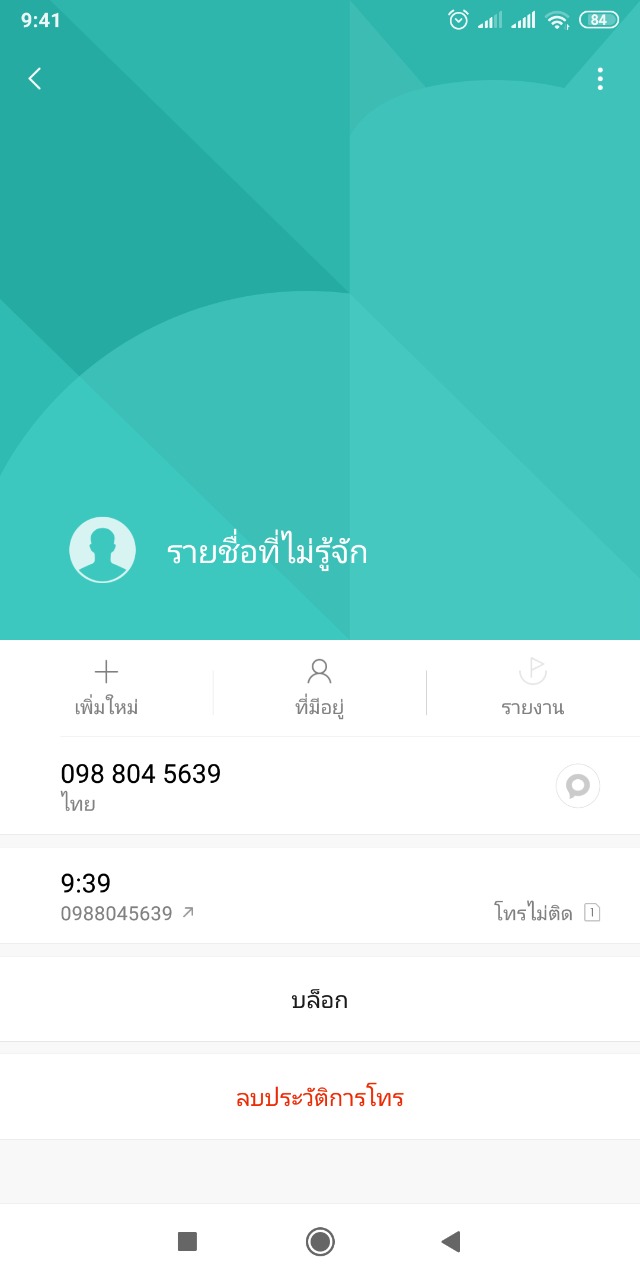Image resolution: width=640 pixels, height=1280 pixels.
Task: Block this number with บล็อก
Action: [320, 1000]
